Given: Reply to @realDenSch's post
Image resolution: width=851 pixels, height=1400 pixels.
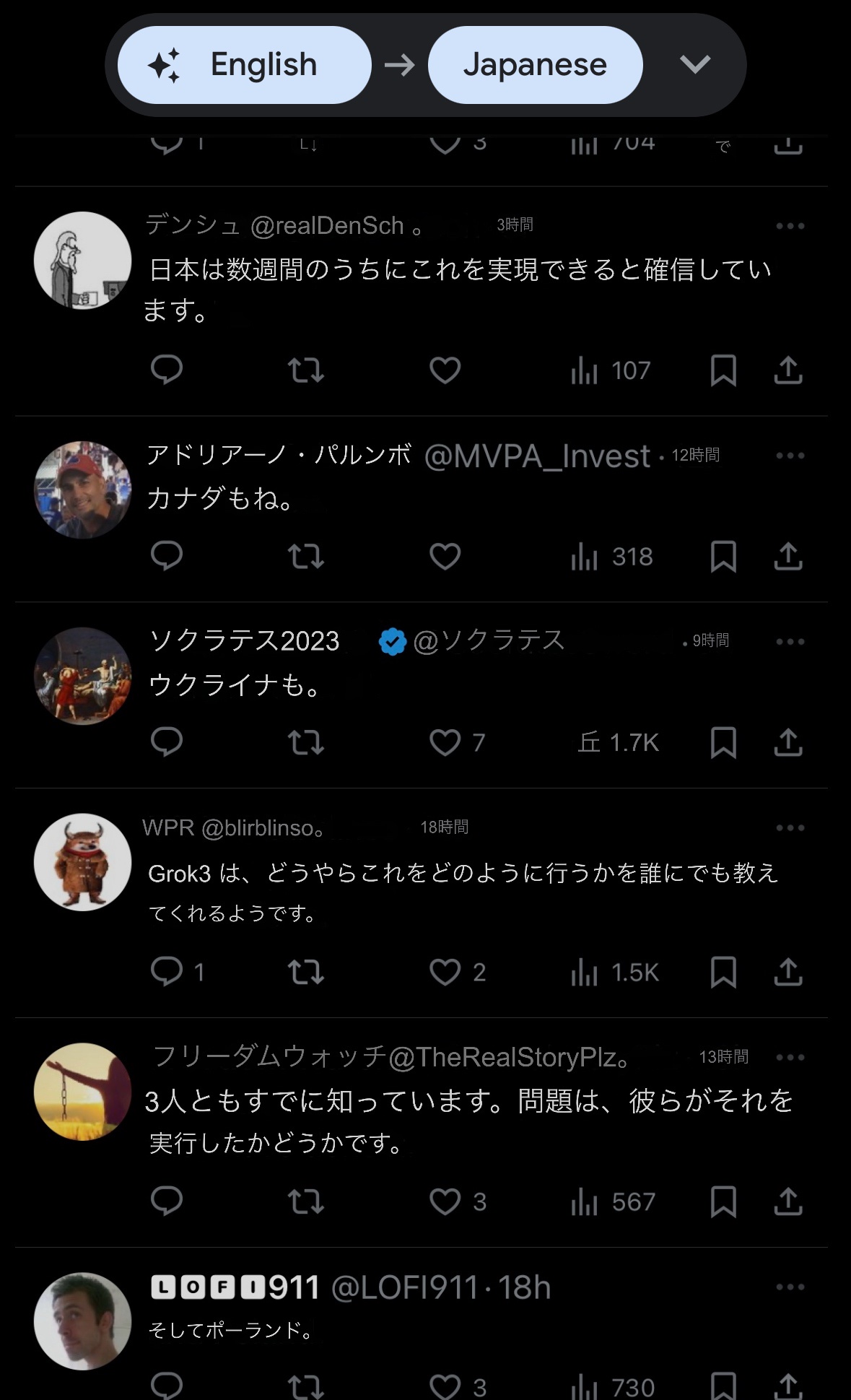Looking at the screenshot, I should tap(167, 370).
